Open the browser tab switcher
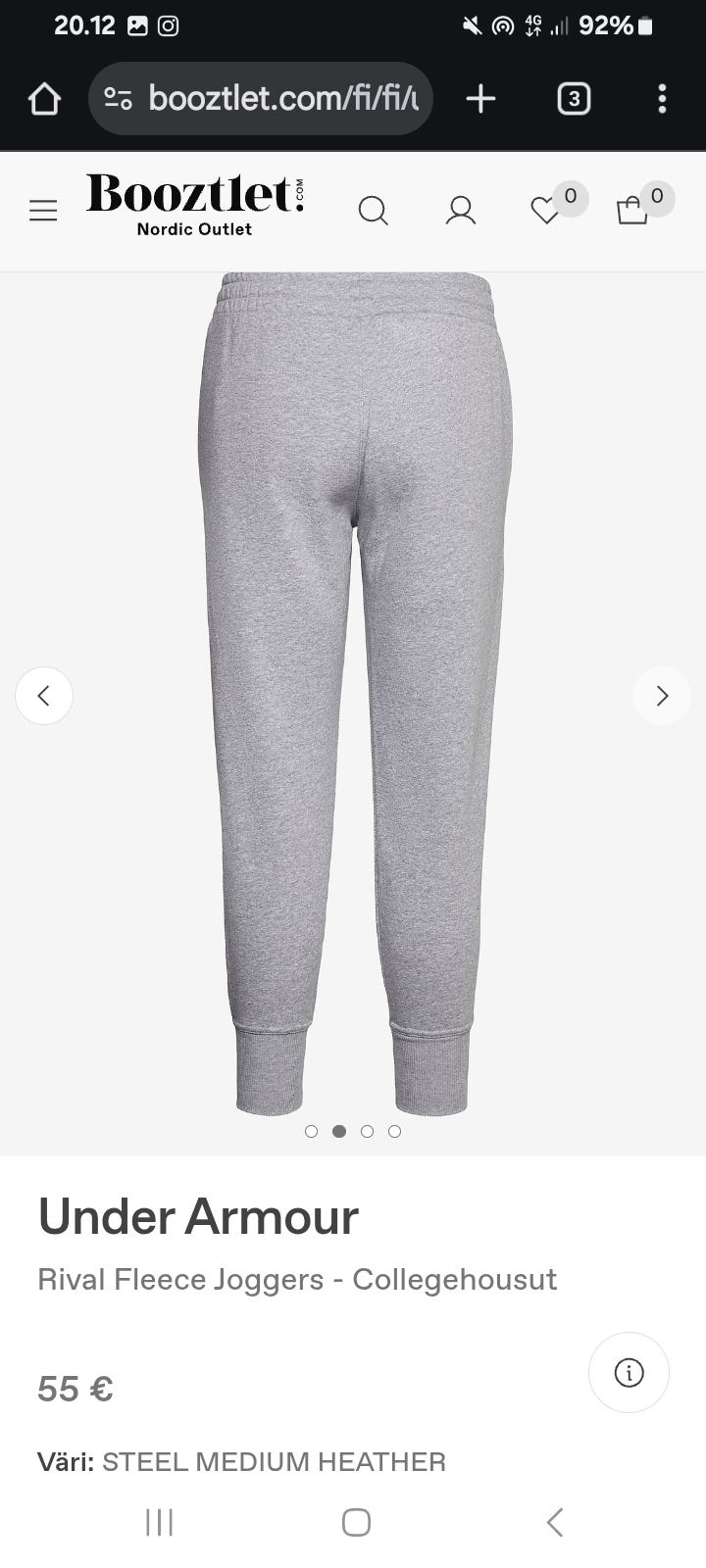This screenshot has height=1568, width=706. (574, 98)
